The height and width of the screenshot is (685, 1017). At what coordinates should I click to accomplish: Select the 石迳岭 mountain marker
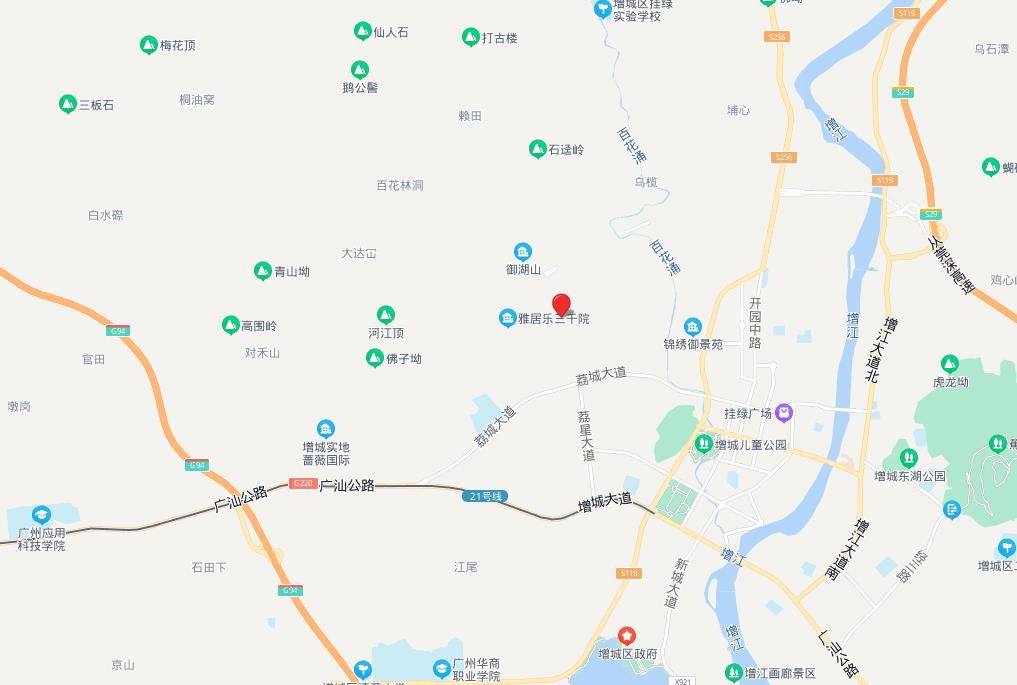[537, 149]
